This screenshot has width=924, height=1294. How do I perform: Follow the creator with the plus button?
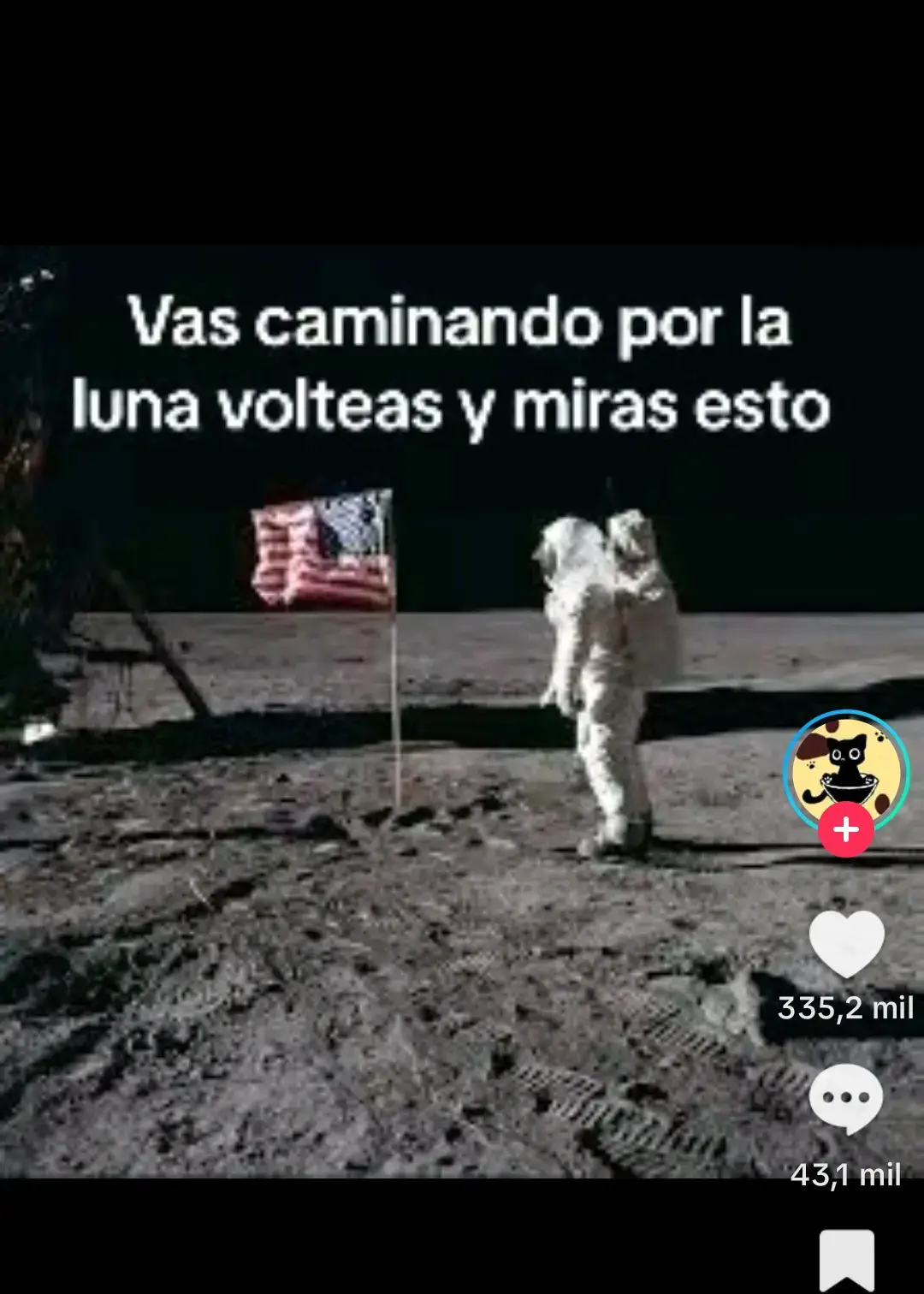[845, 830]
